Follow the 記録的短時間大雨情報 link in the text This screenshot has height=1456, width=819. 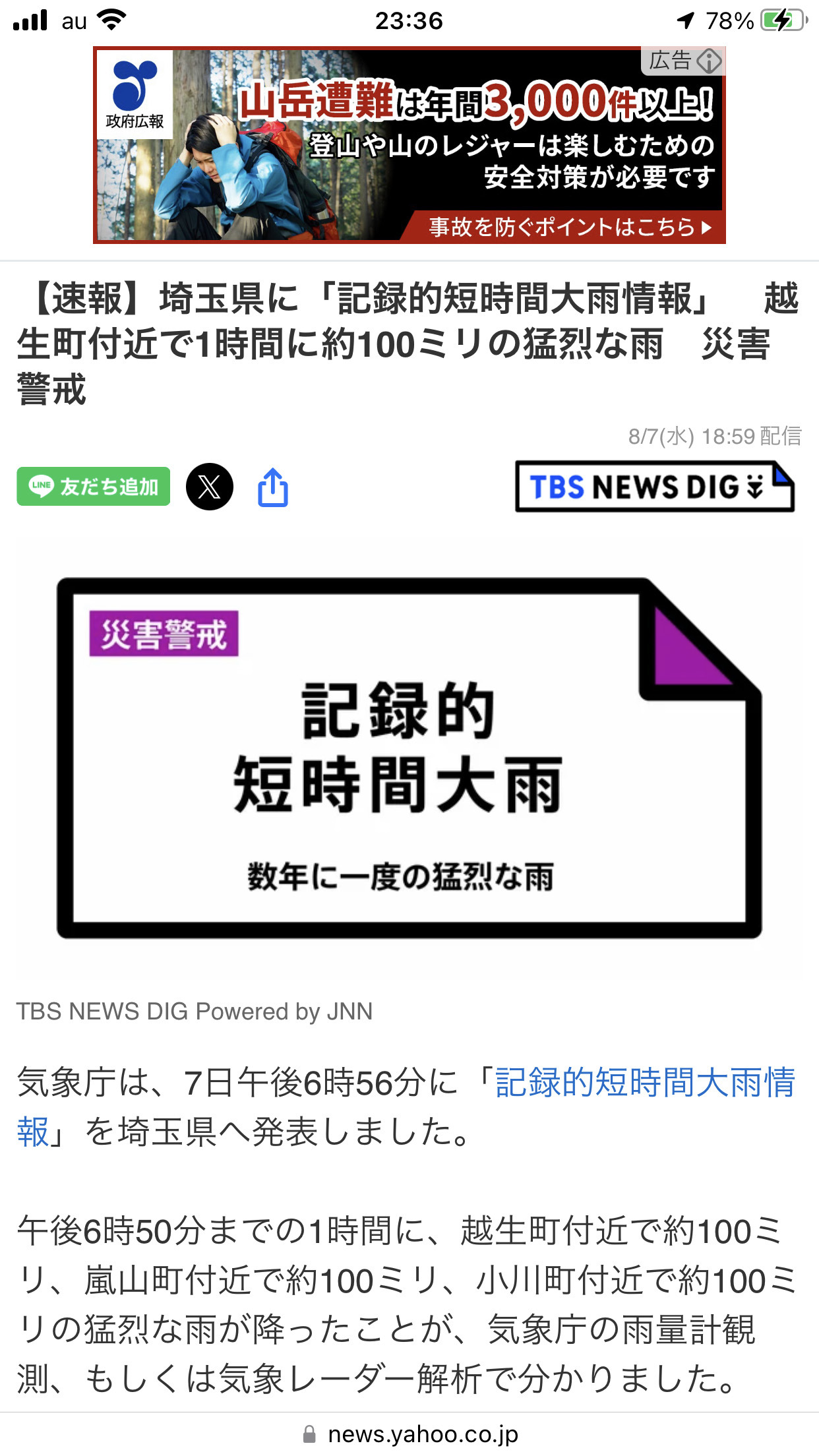pyautogui.click(x=406, y=1108)
